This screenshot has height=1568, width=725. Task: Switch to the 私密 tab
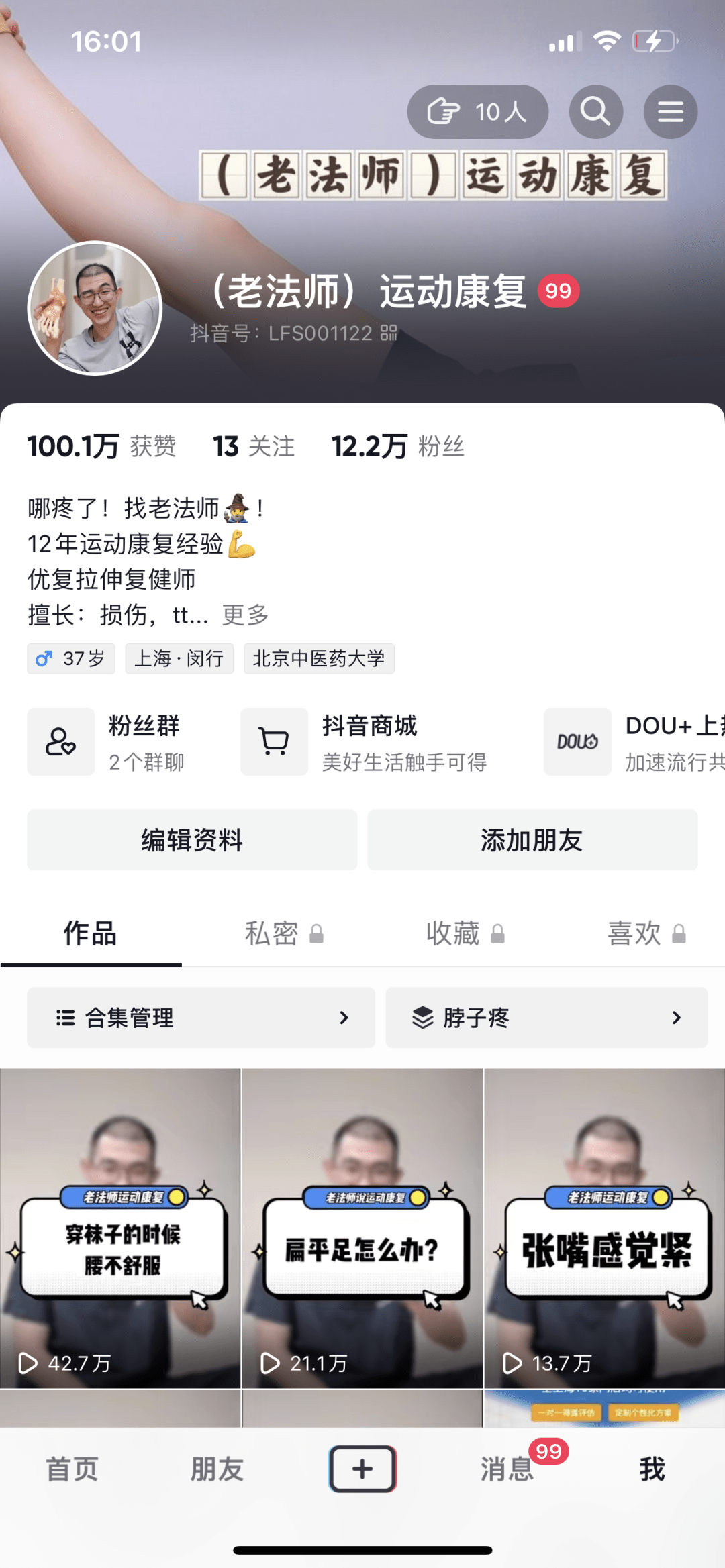tap(282, 933)
